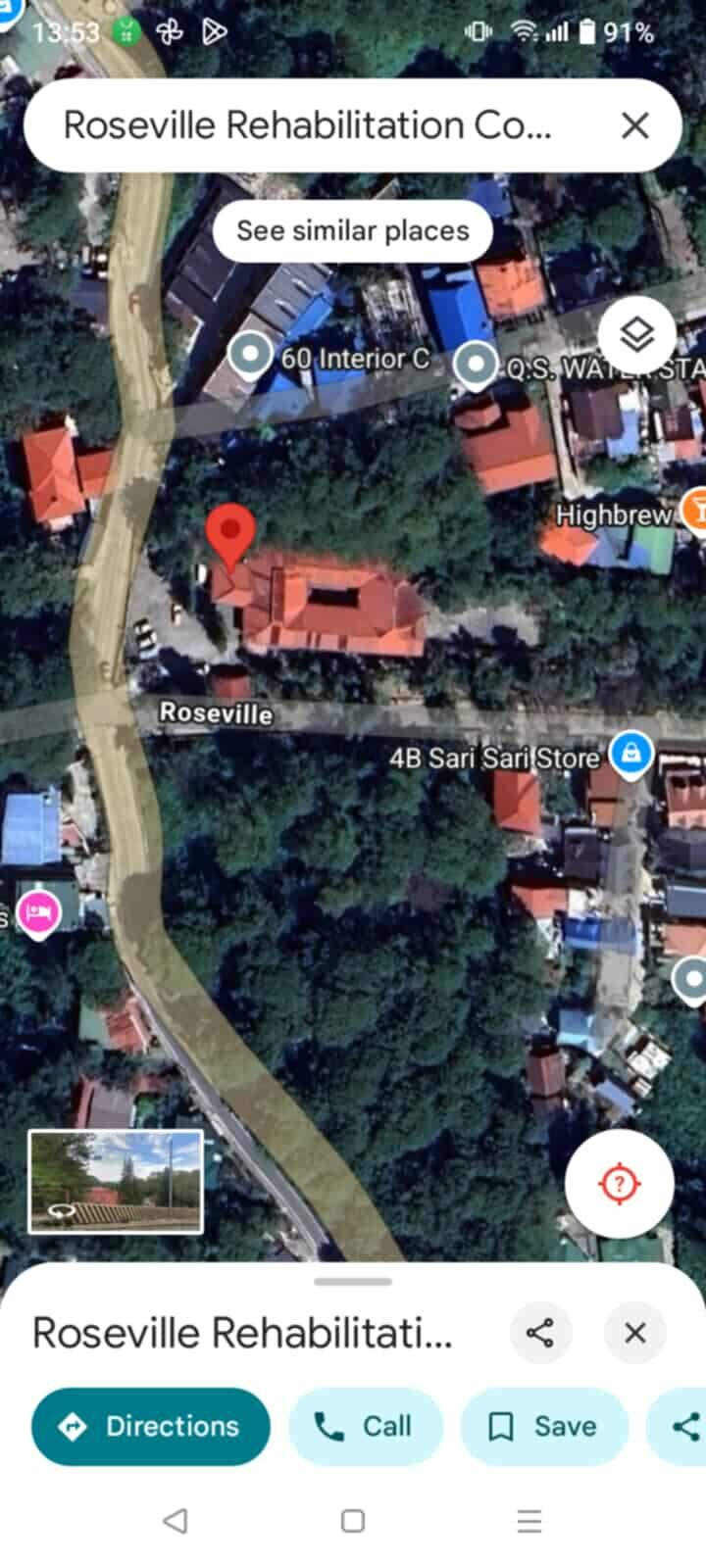Close the Roseville Rehabilitation place card
The image size is (706, 1568).
pyautogui.click(x=634, y=1333)
